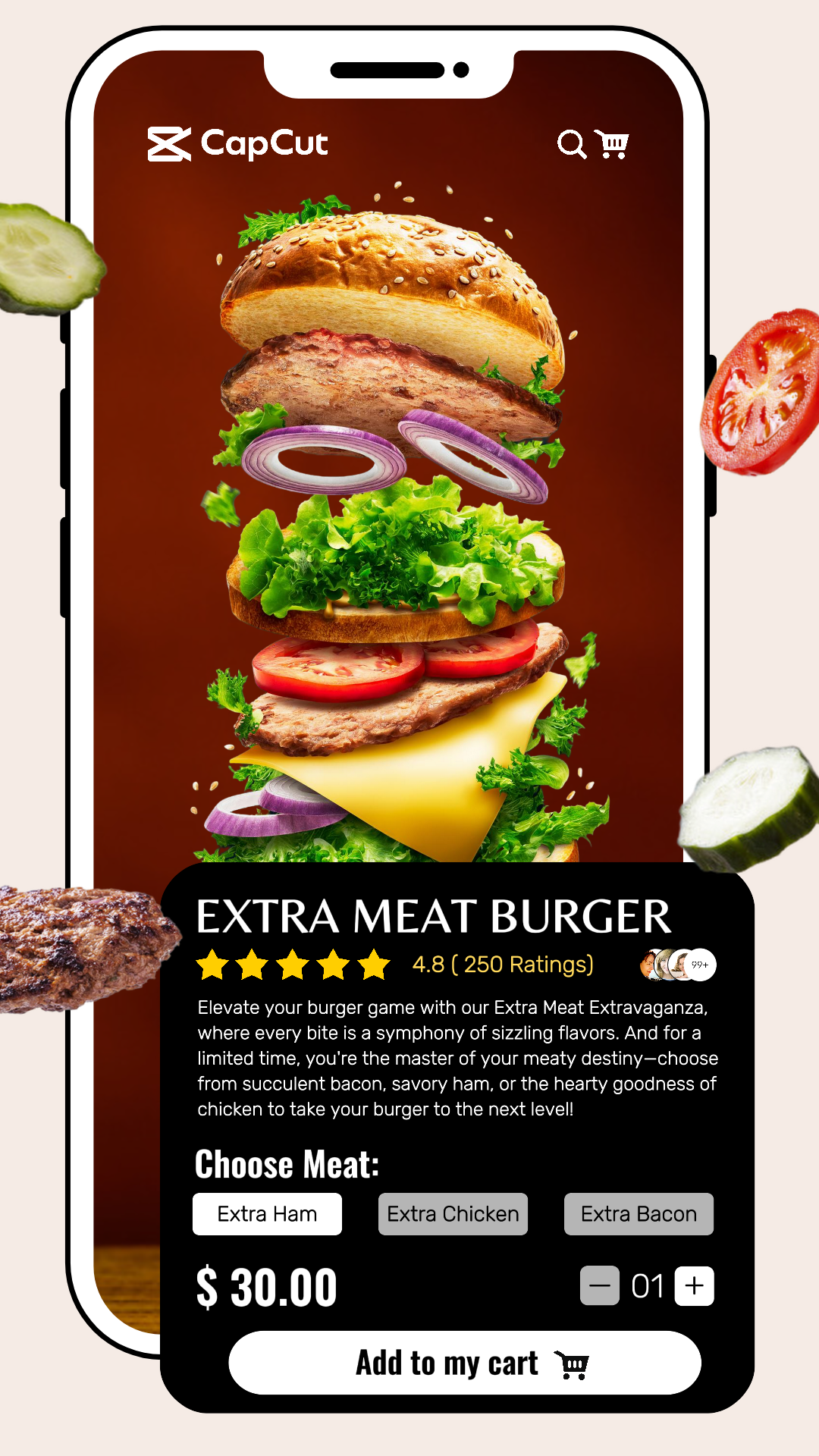Expand the 250 Ratings details
The height and width of the screenshot is (1456, 819).
[x=503, y=964]
